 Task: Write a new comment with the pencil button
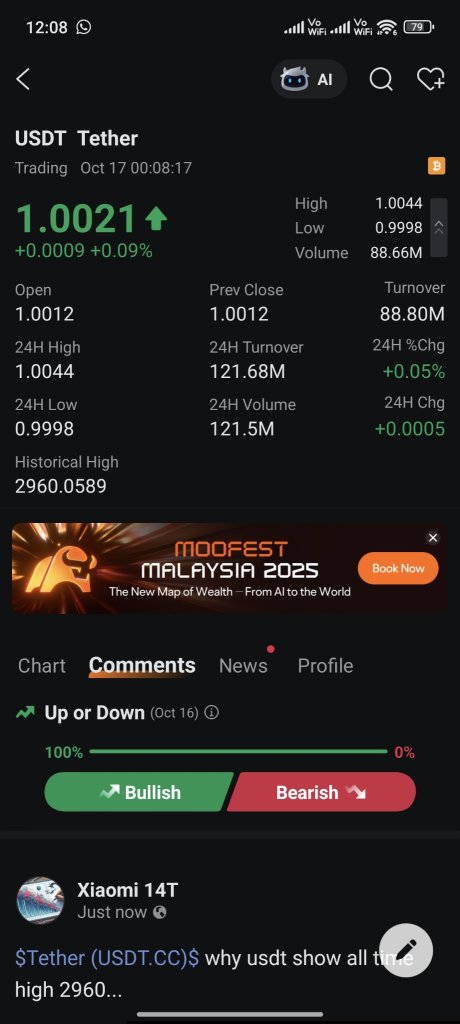pyautogui.click(x=406, y=950)
